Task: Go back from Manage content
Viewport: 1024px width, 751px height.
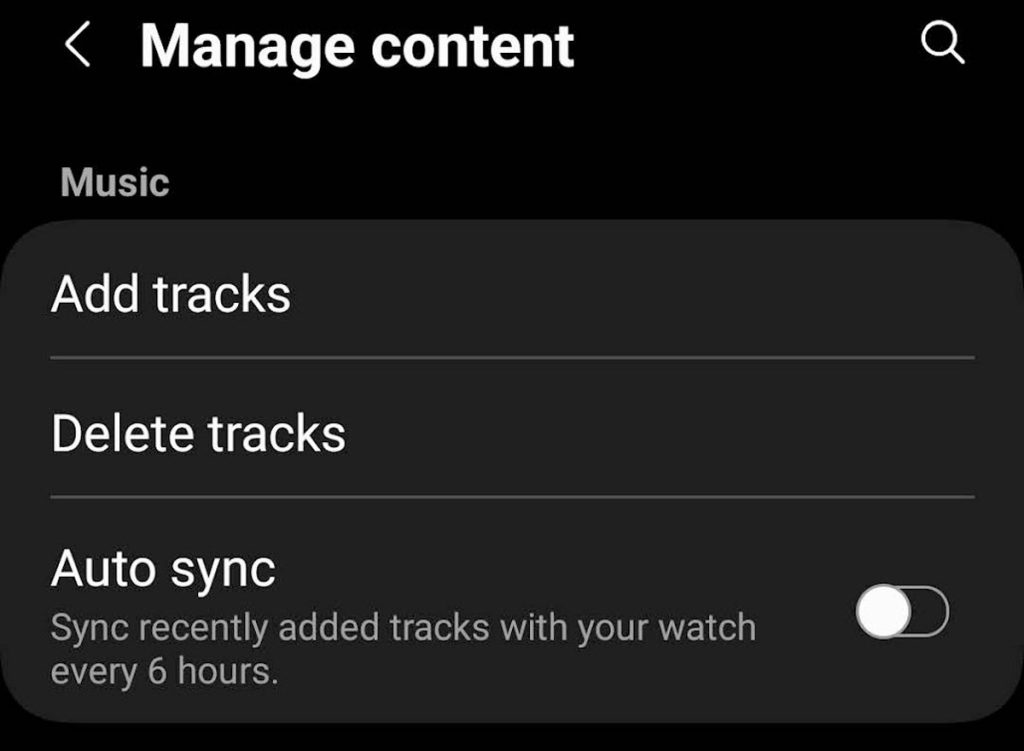Action: (78, 47)
